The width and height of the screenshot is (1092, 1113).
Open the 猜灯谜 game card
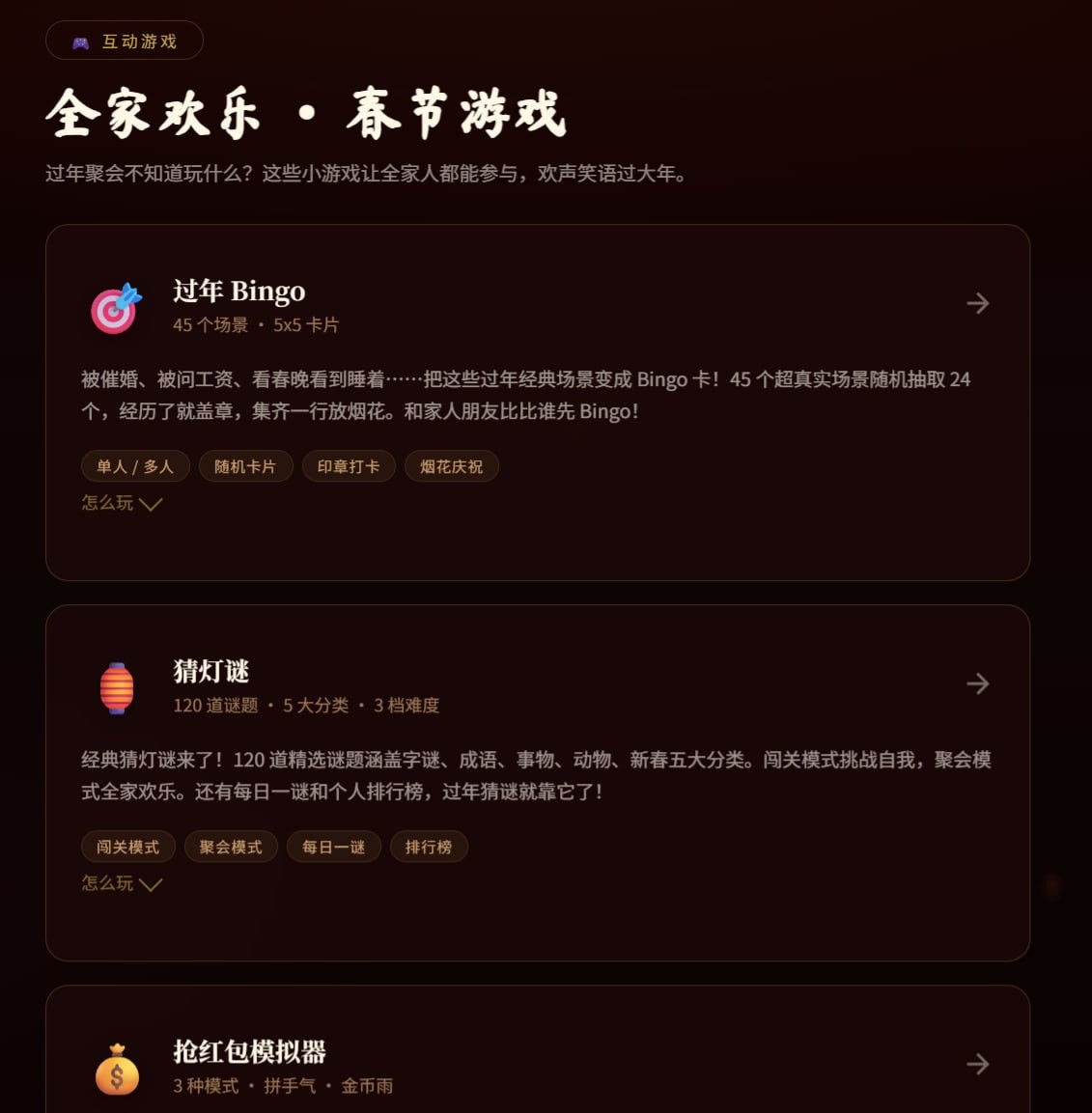pyautogui.click(x=211, y=672)
